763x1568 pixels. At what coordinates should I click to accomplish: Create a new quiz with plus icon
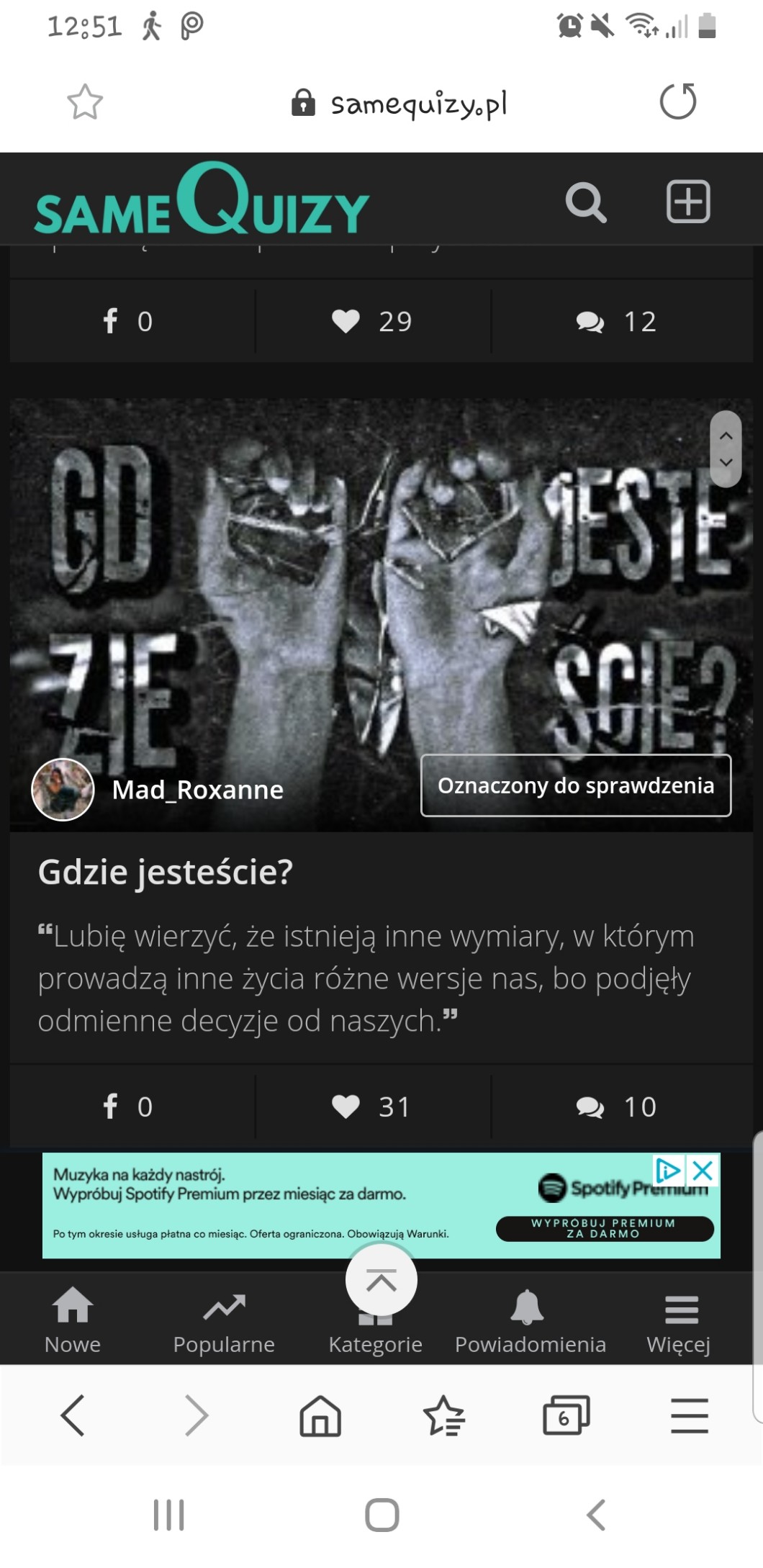coord(688,202)
